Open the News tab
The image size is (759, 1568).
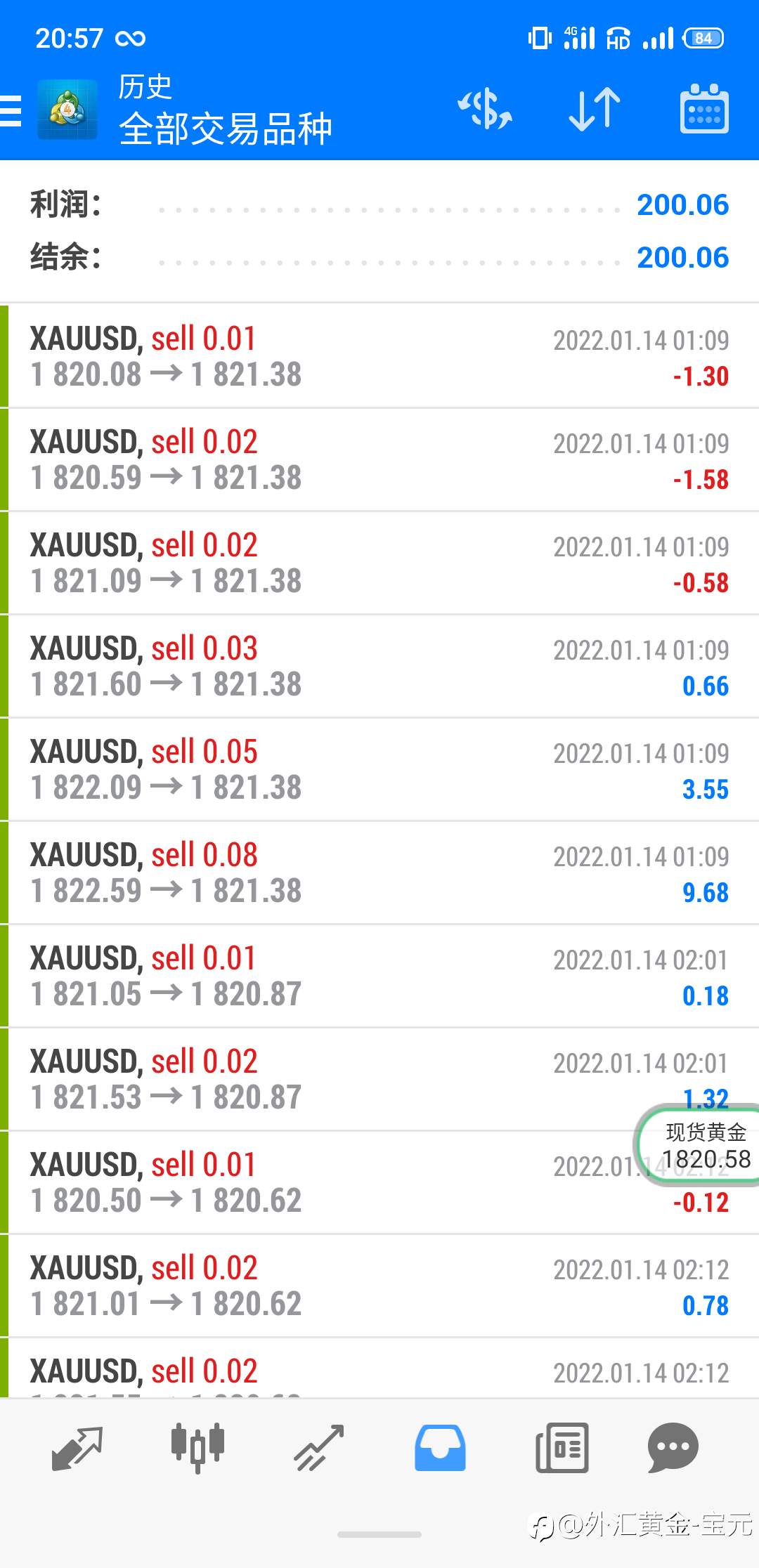[x=562, y=1448]
